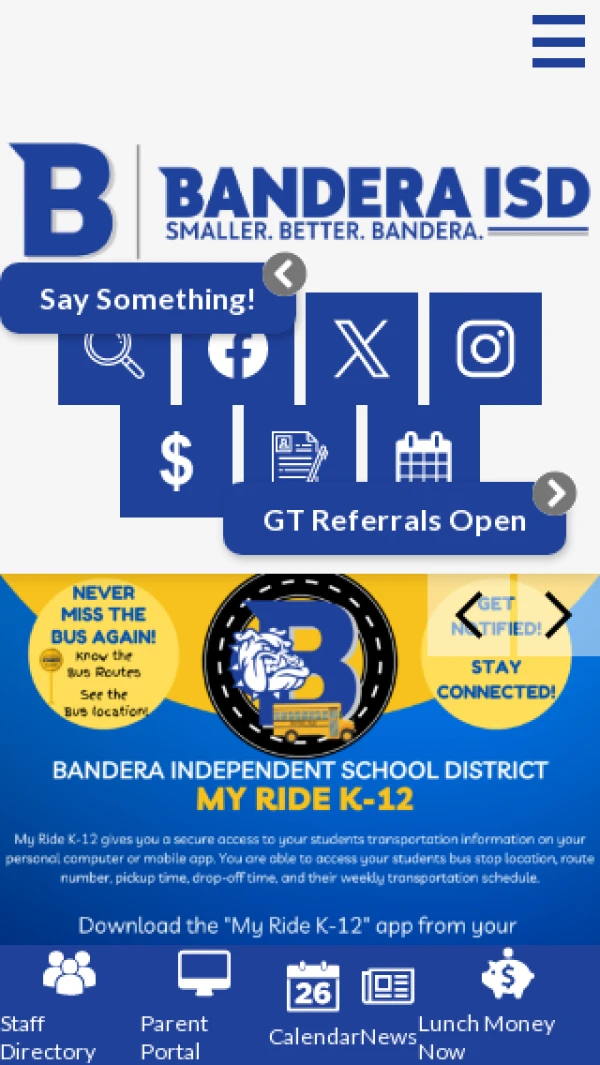Open the News section
The image size is (600, 1065).
coord(388,1005)
